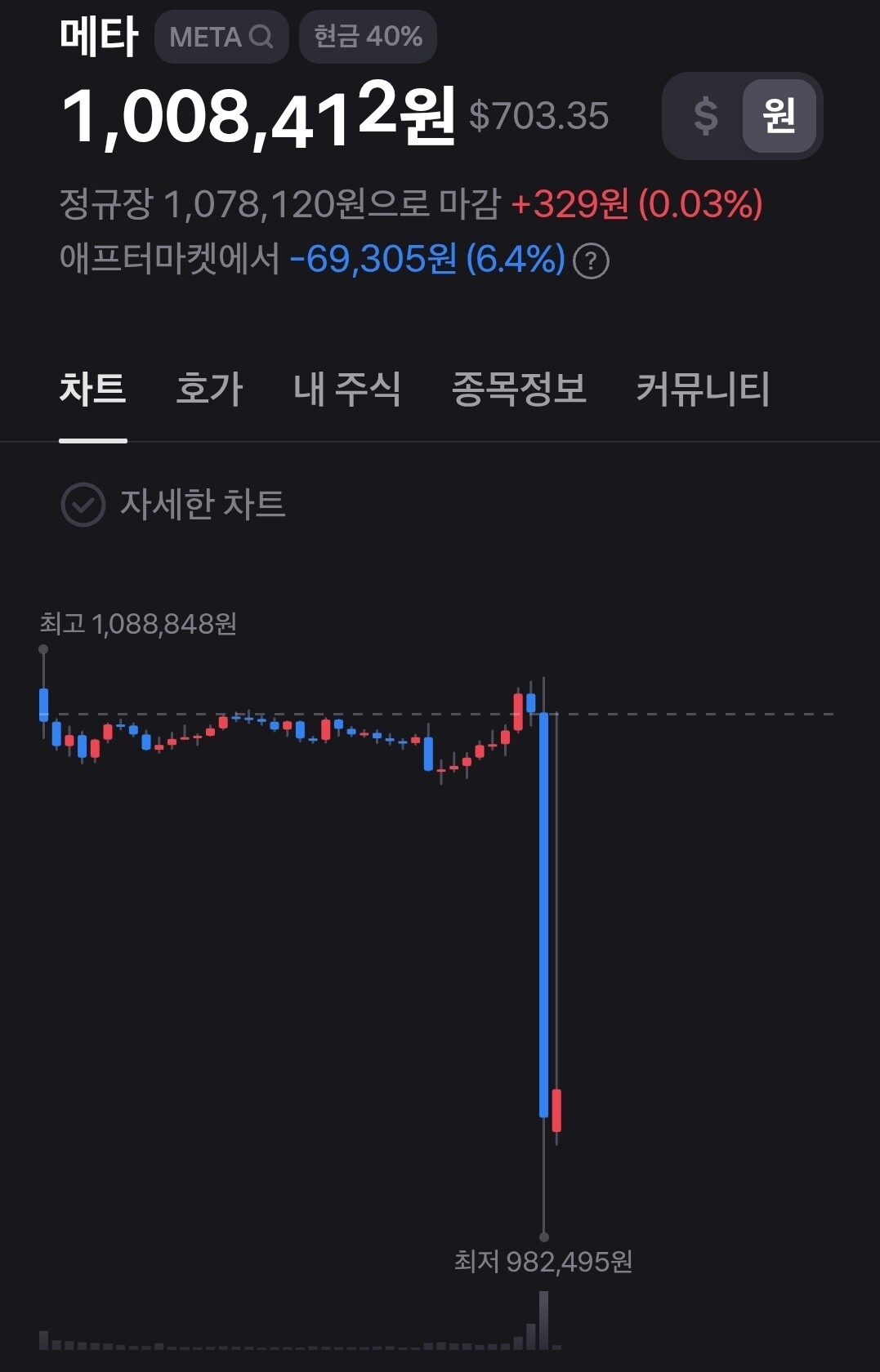Open the 내 주식 tab
Image resolution: width=880 pixels, height=1372 pixels.
(x=347, y=389)
